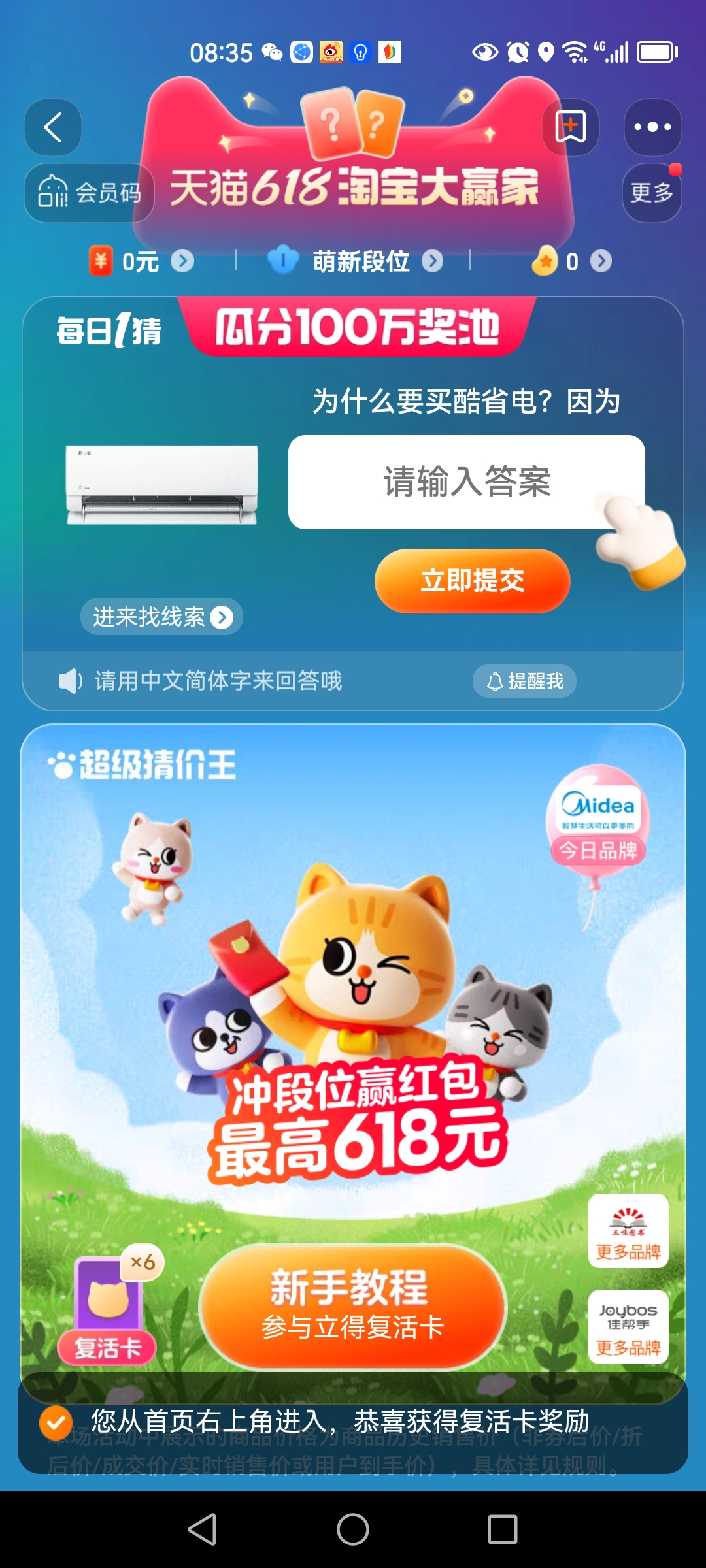Open the 0元 cash balance
The image size is (706, 1568).
[x=142, y=261]
